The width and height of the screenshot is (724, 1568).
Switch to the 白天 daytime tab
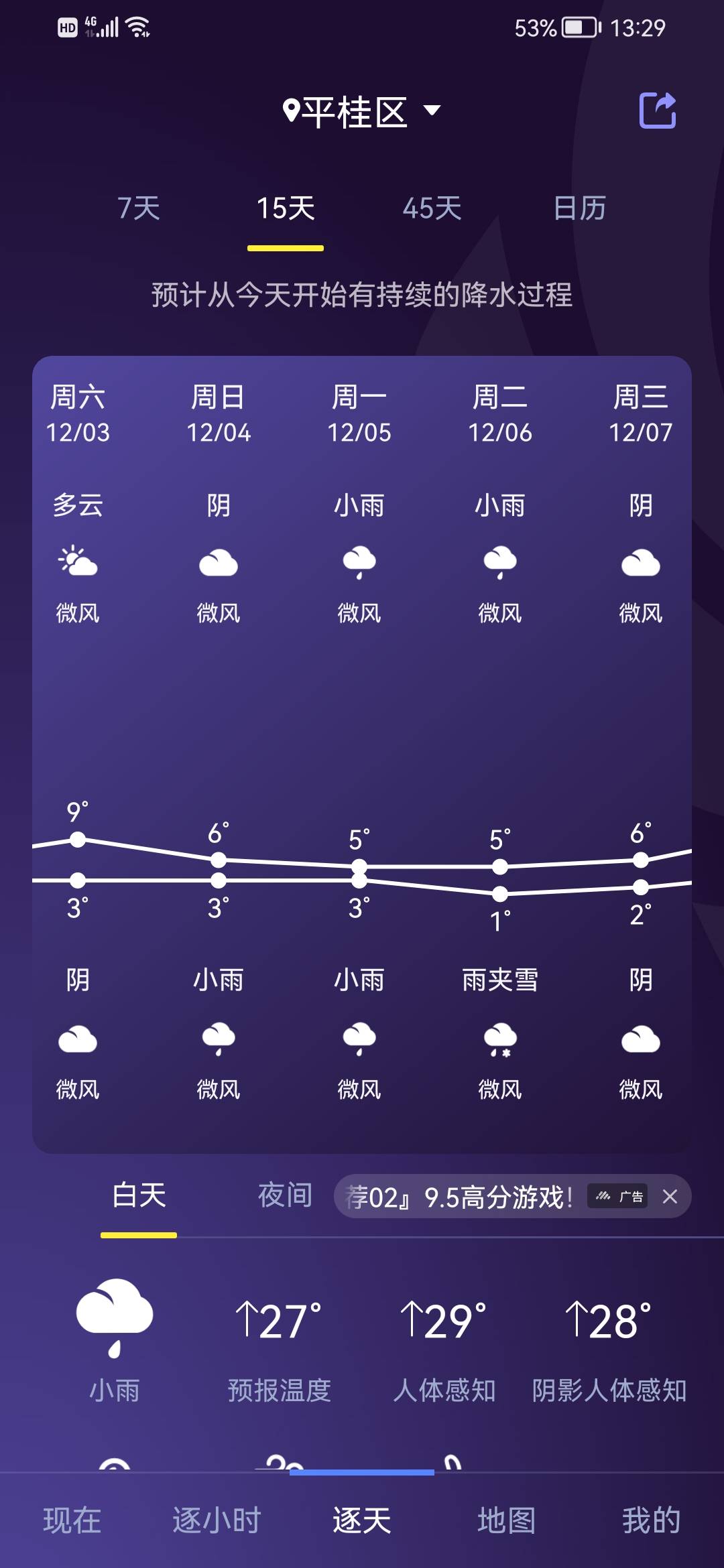(139, 1195)
